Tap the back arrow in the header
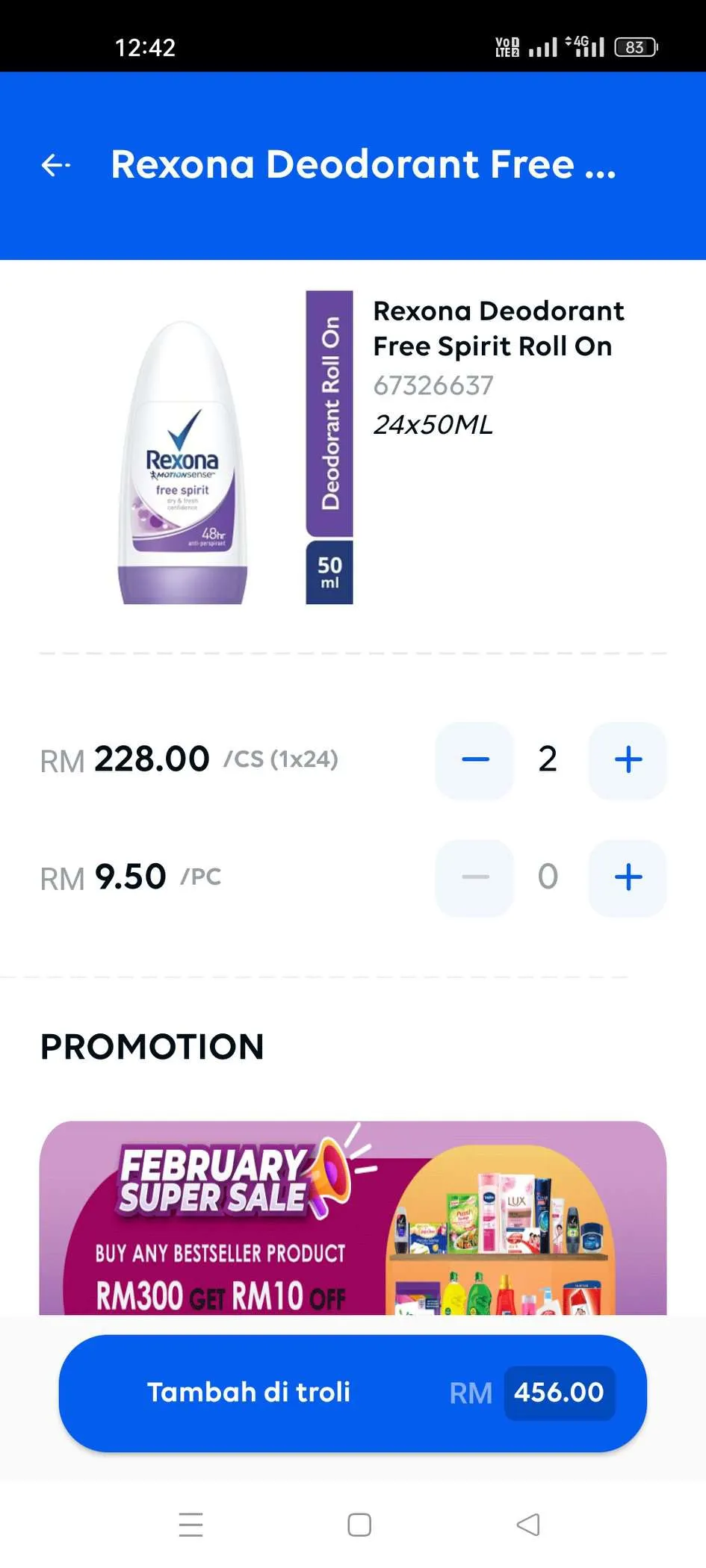 point(55,165)
